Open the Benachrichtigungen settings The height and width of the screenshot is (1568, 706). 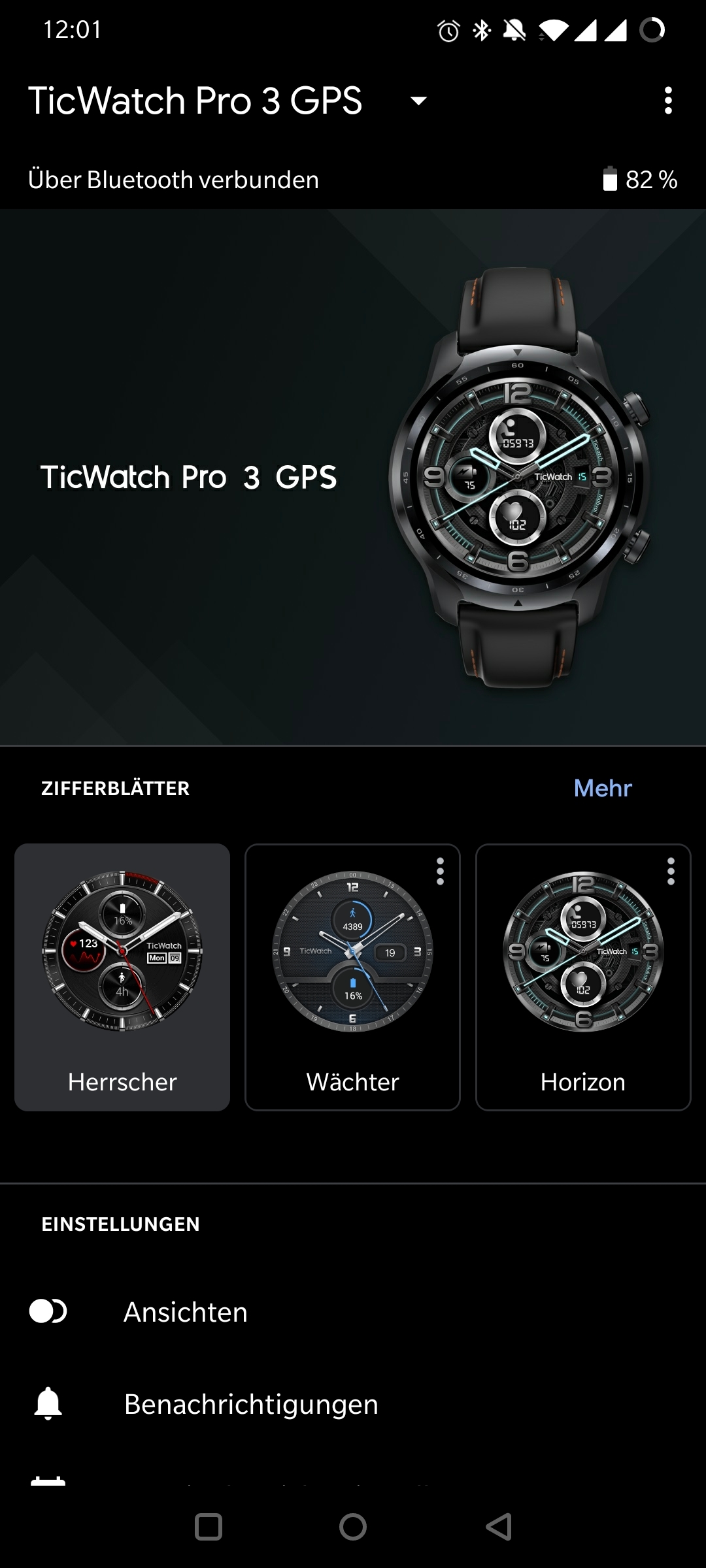pos(353,1404)
